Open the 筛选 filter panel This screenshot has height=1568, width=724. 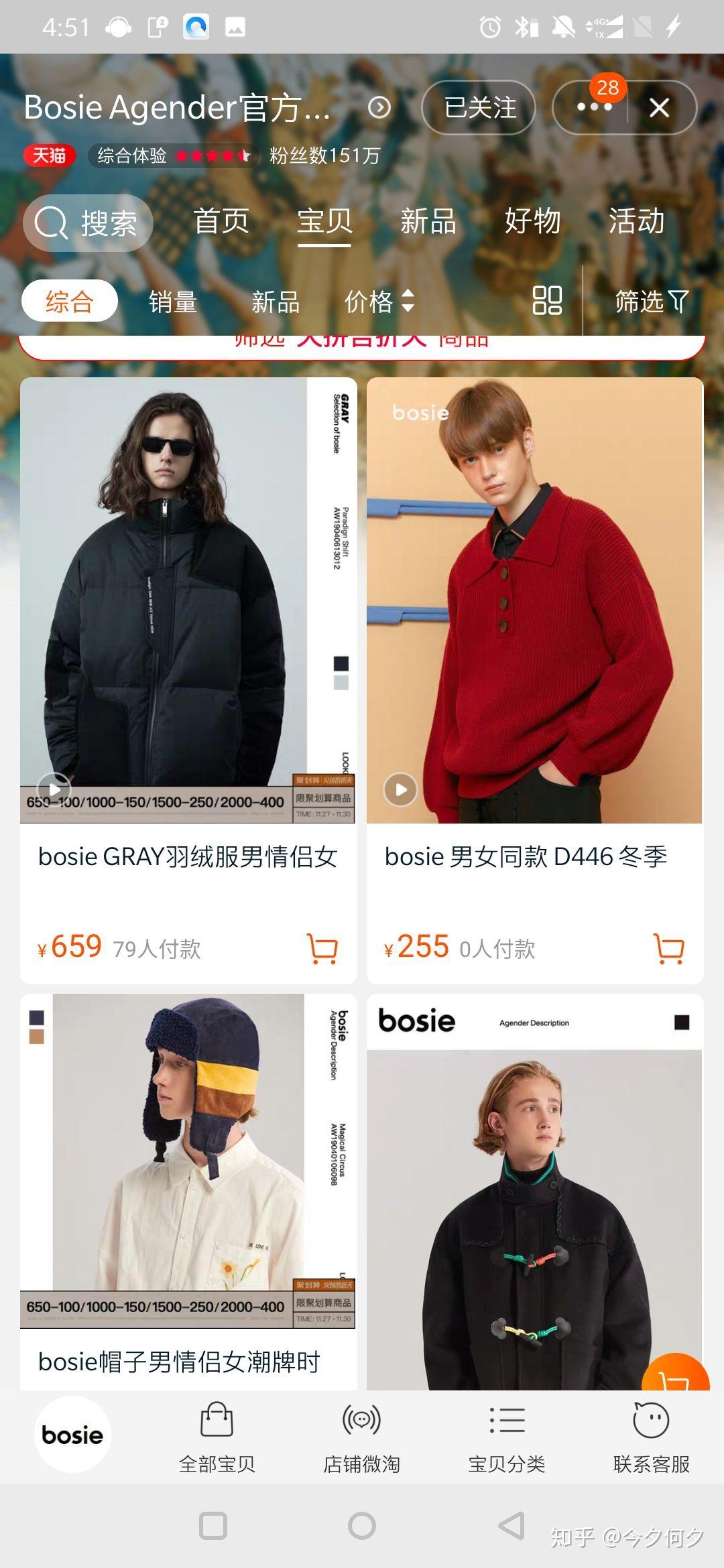click(651, 302)
